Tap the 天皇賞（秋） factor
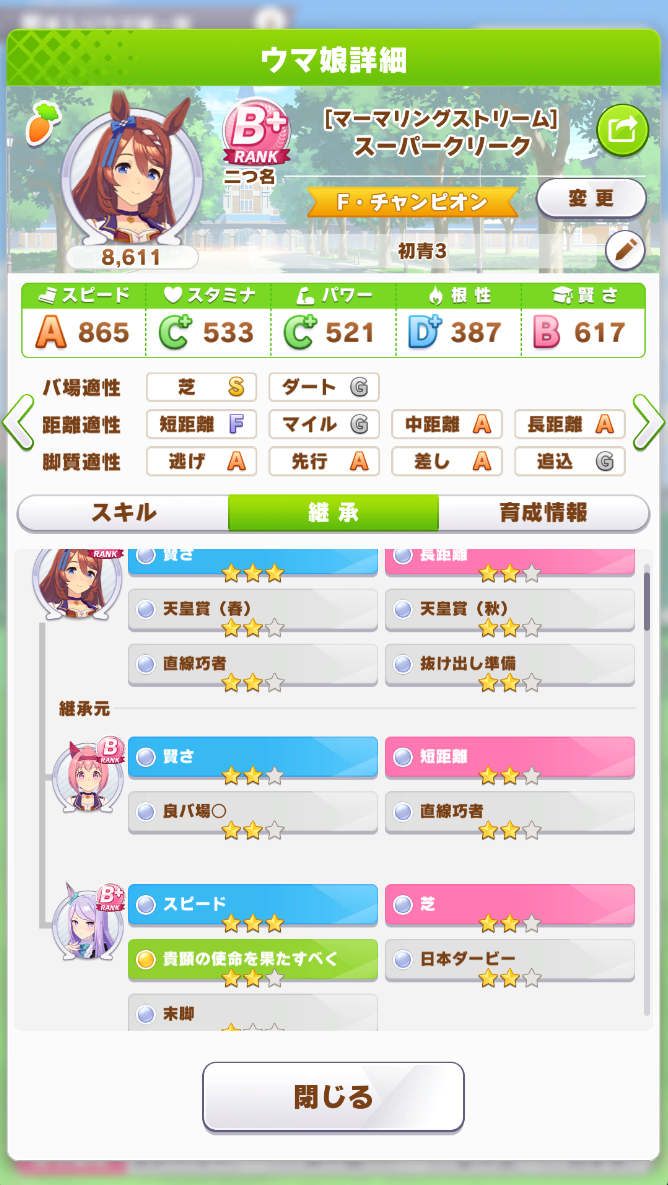The width and height of the screenshot is (668, 1185). tap(509, 608)
